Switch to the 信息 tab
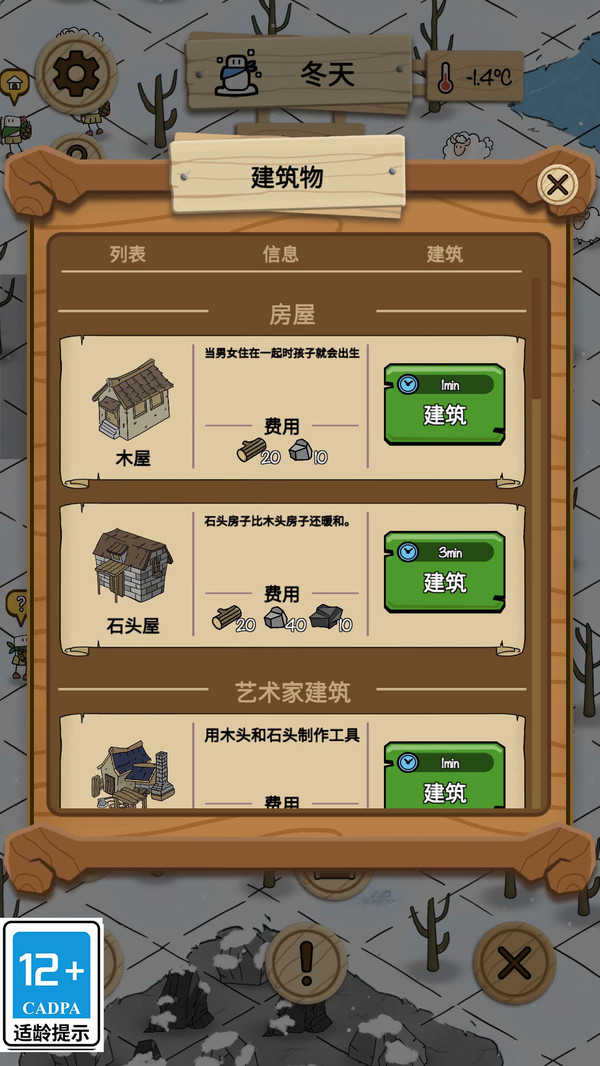600x1066 pixels. tap(280, 254)
